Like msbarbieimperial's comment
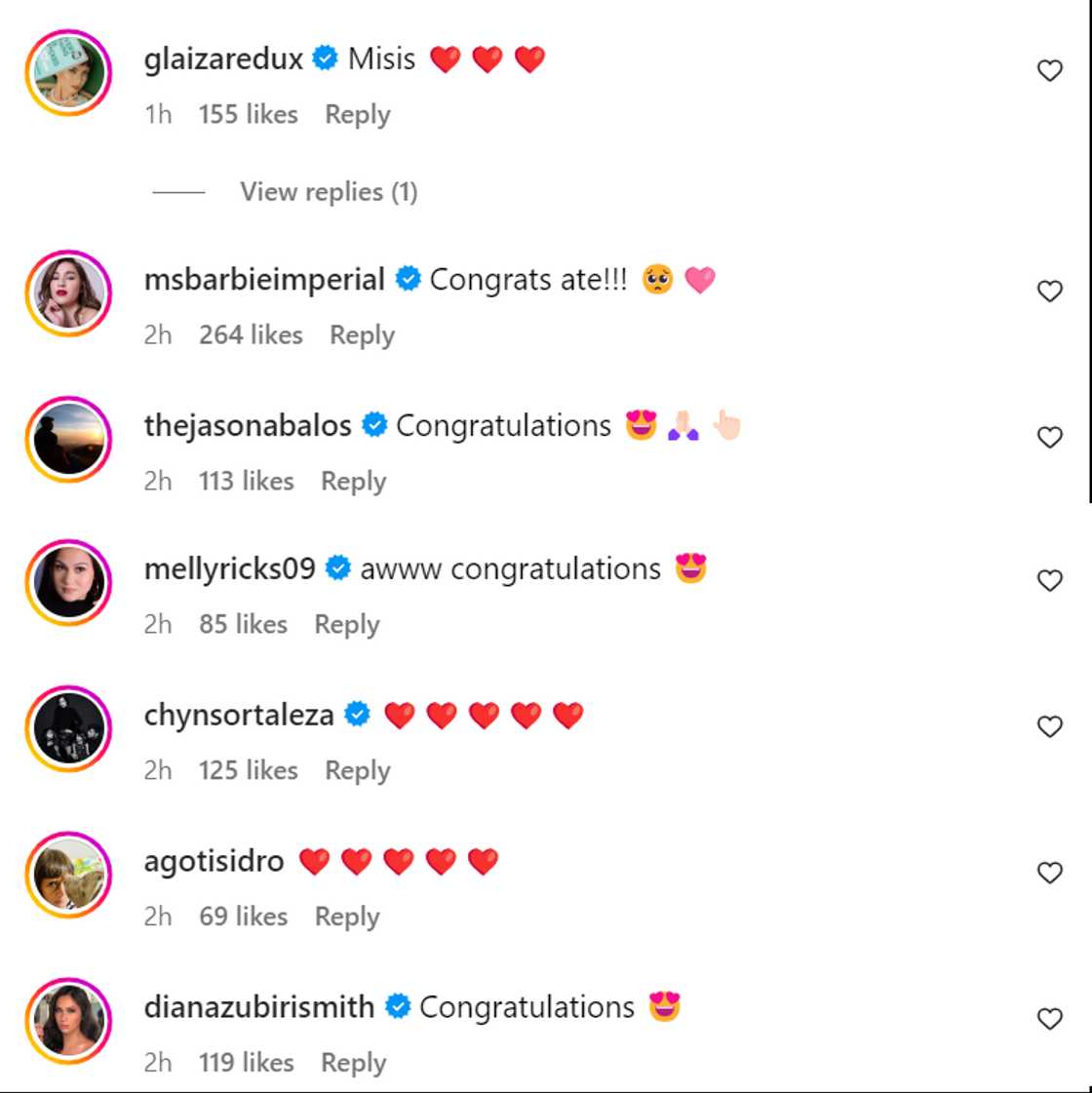The image size is (1092, 1093). pyautogui.click(x=1049, y=292)
